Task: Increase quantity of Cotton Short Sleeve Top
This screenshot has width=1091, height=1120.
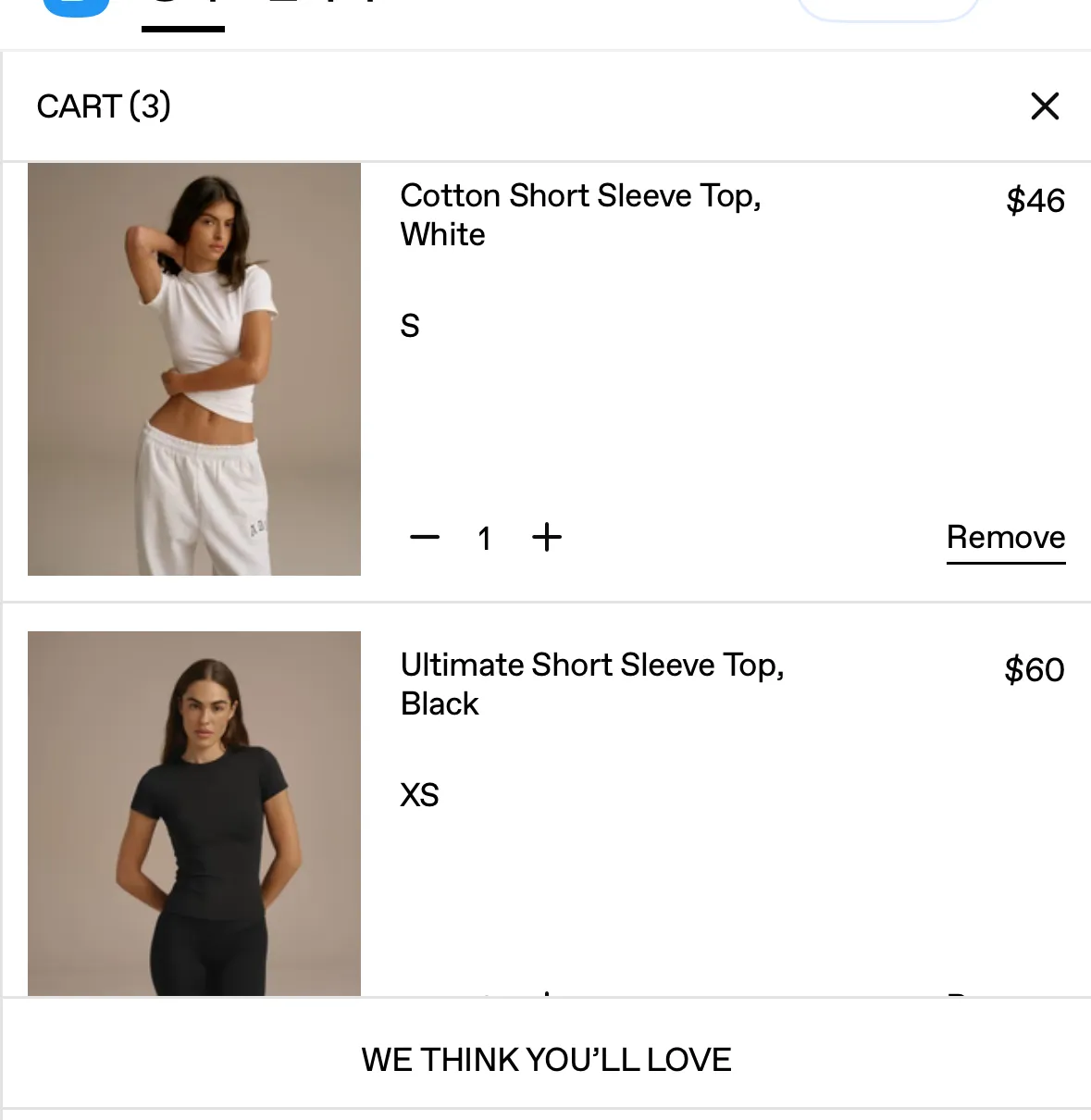Action: coord(547,537)
